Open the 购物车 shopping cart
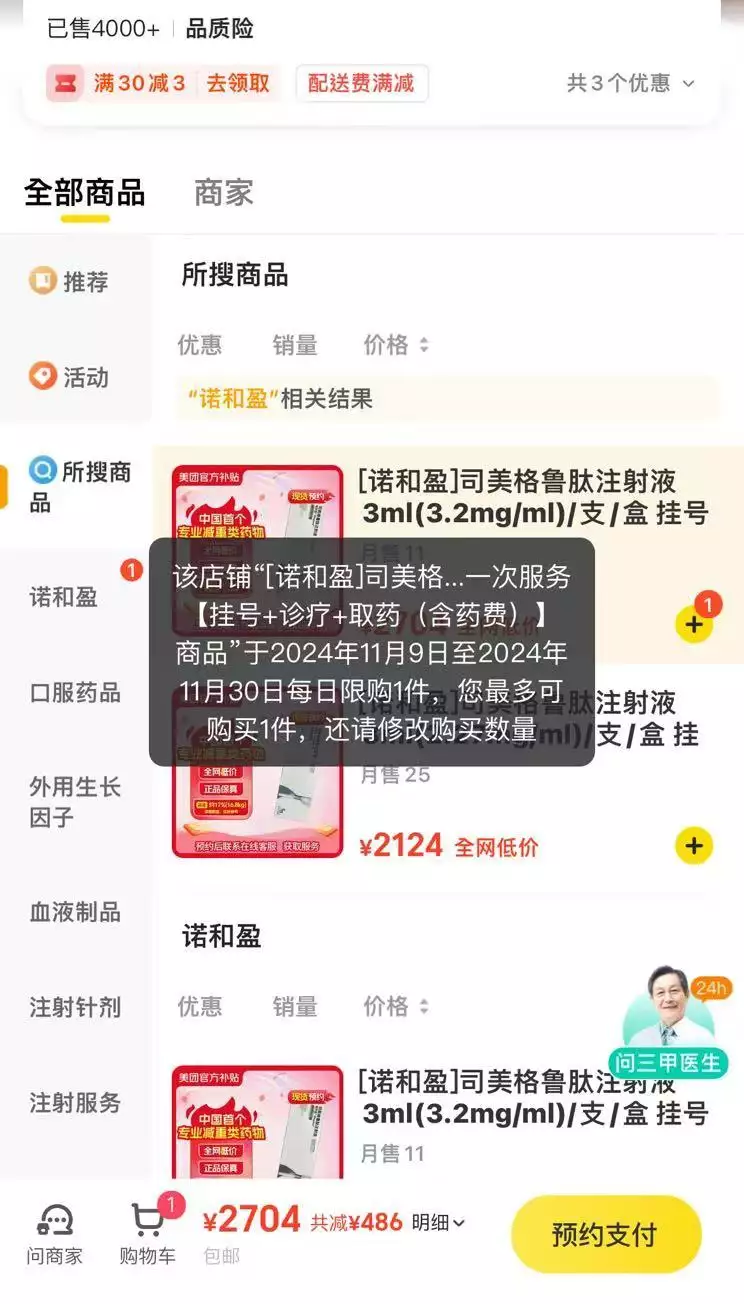Viewport: 744px width, 1304px height. click(148, 1234)
